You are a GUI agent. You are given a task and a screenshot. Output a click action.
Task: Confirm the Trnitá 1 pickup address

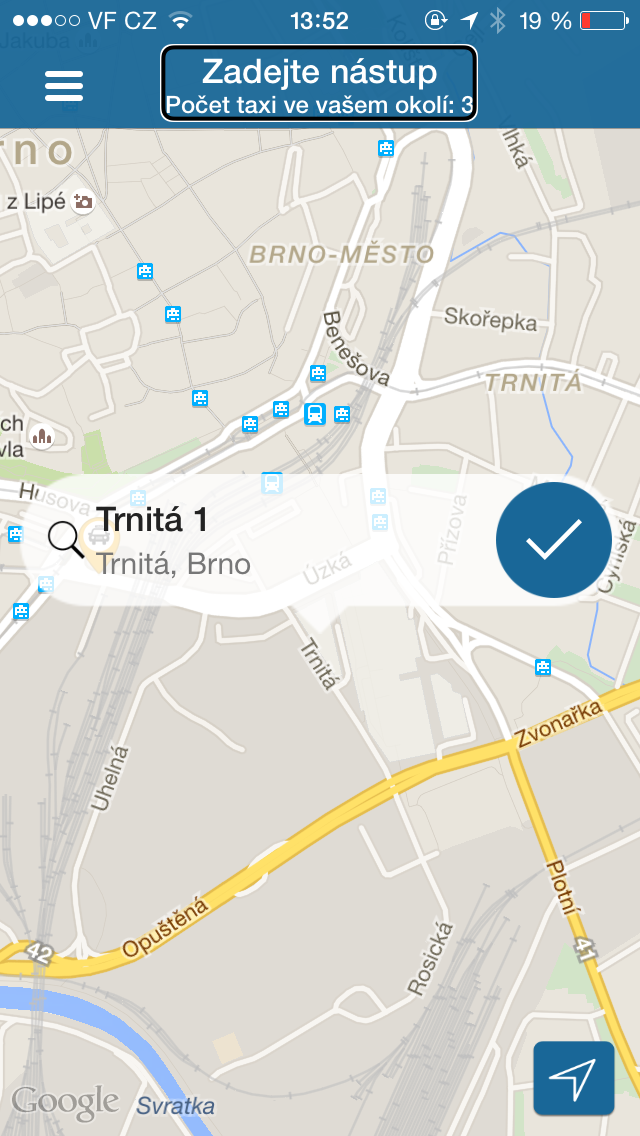pyautogui.click(x=553, y=539)
